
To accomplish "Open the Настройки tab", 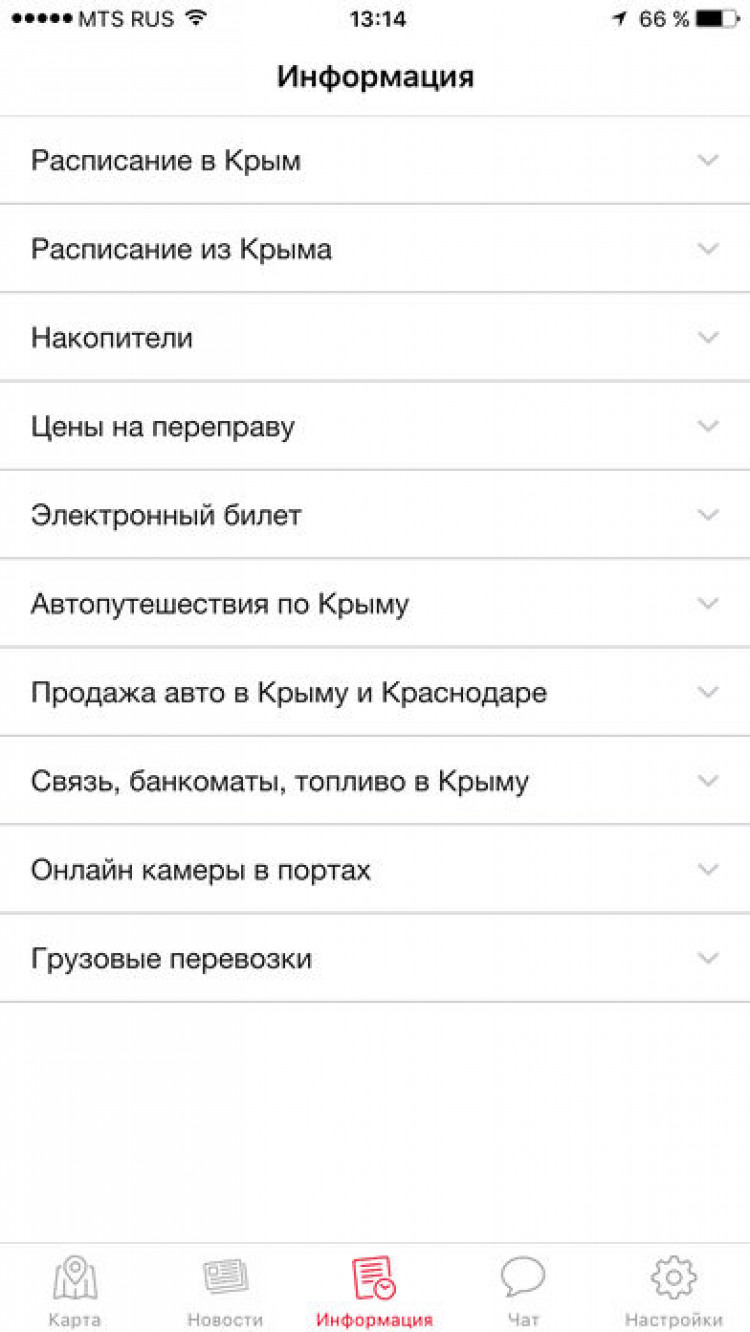I will click(673, 1290).
